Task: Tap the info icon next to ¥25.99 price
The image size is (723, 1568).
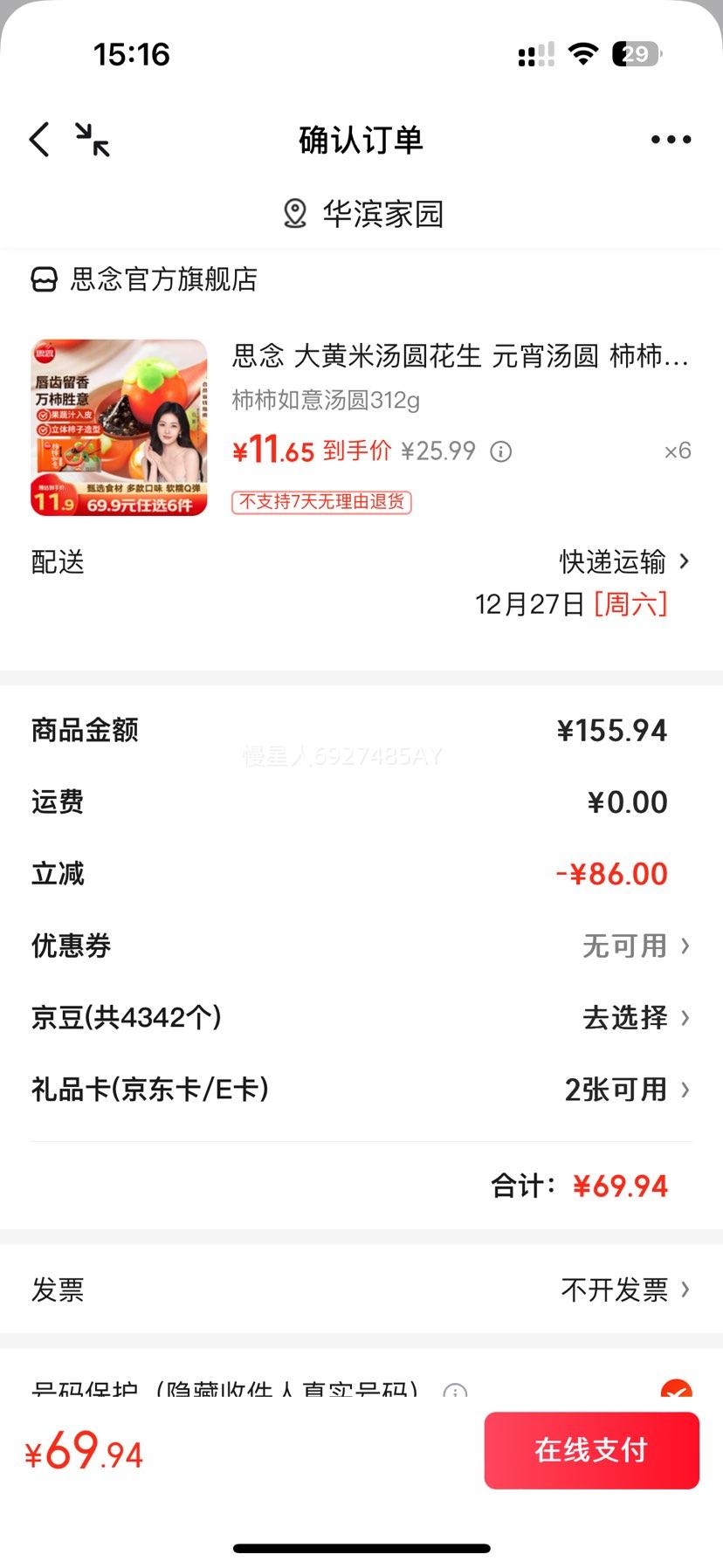Action: point(499,451)
